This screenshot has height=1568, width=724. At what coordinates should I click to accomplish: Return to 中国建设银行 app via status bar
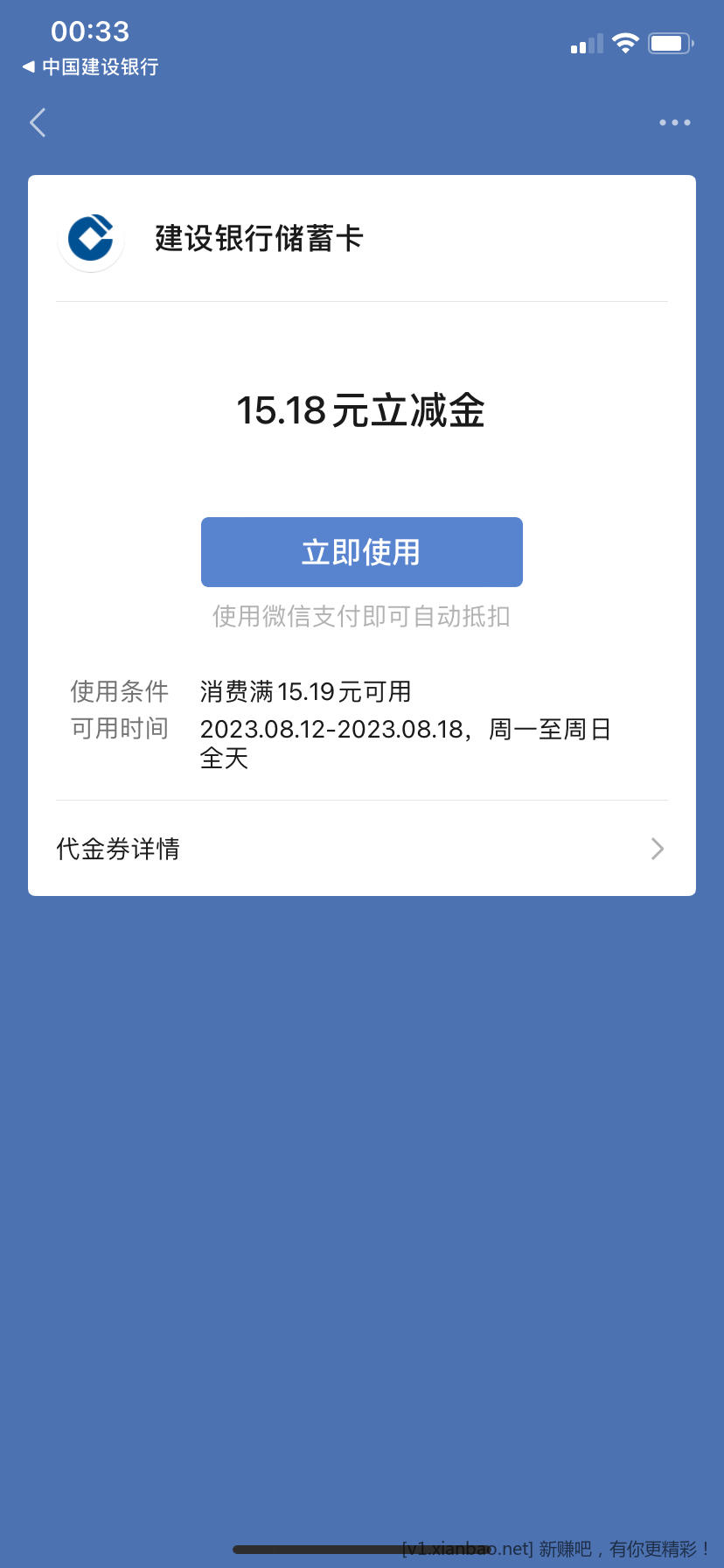tap(91, 67)
